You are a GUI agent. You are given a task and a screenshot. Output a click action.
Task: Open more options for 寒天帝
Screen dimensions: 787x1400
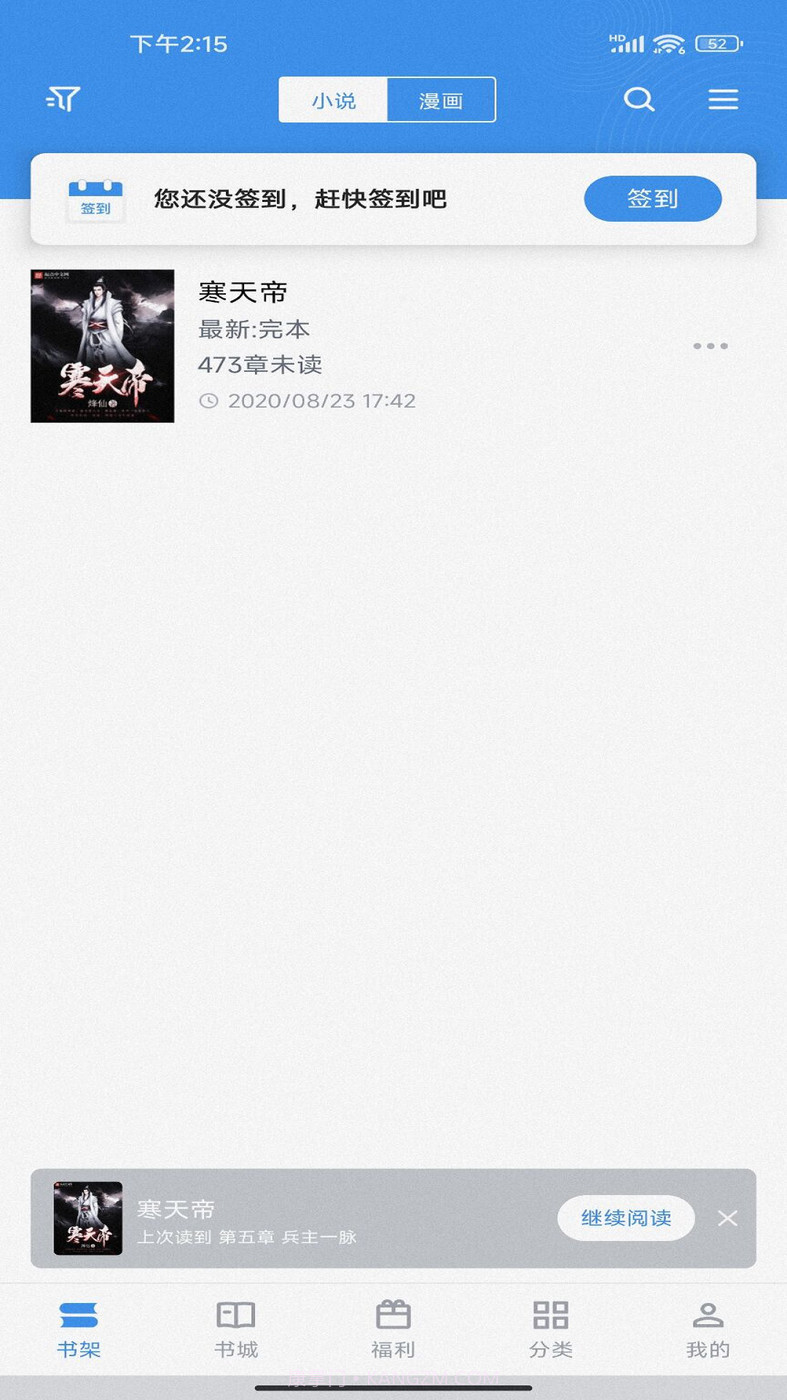[x=710, y=345]
